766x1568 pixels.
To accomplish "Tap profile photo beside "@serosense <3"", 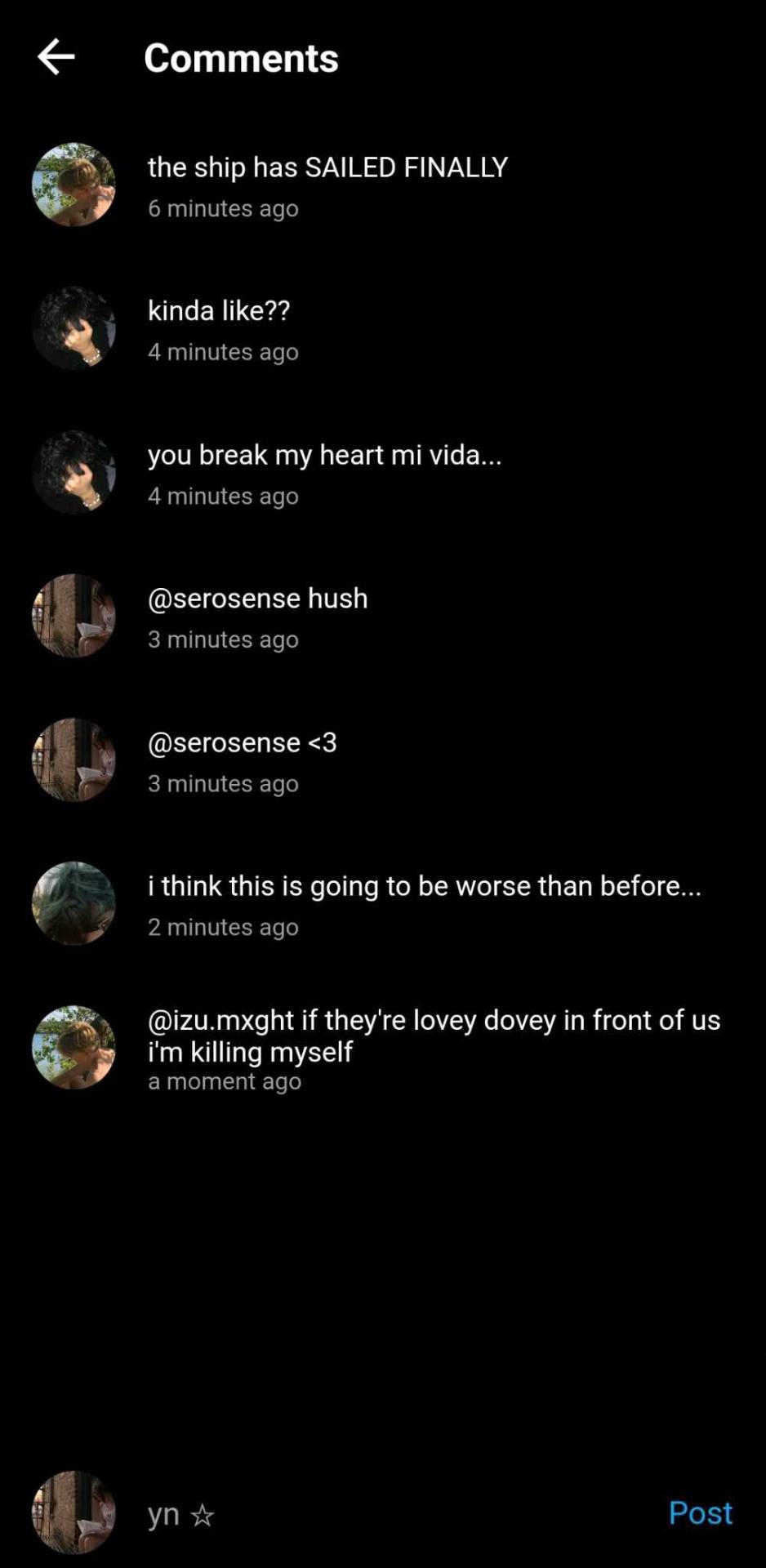I will 73,759.
